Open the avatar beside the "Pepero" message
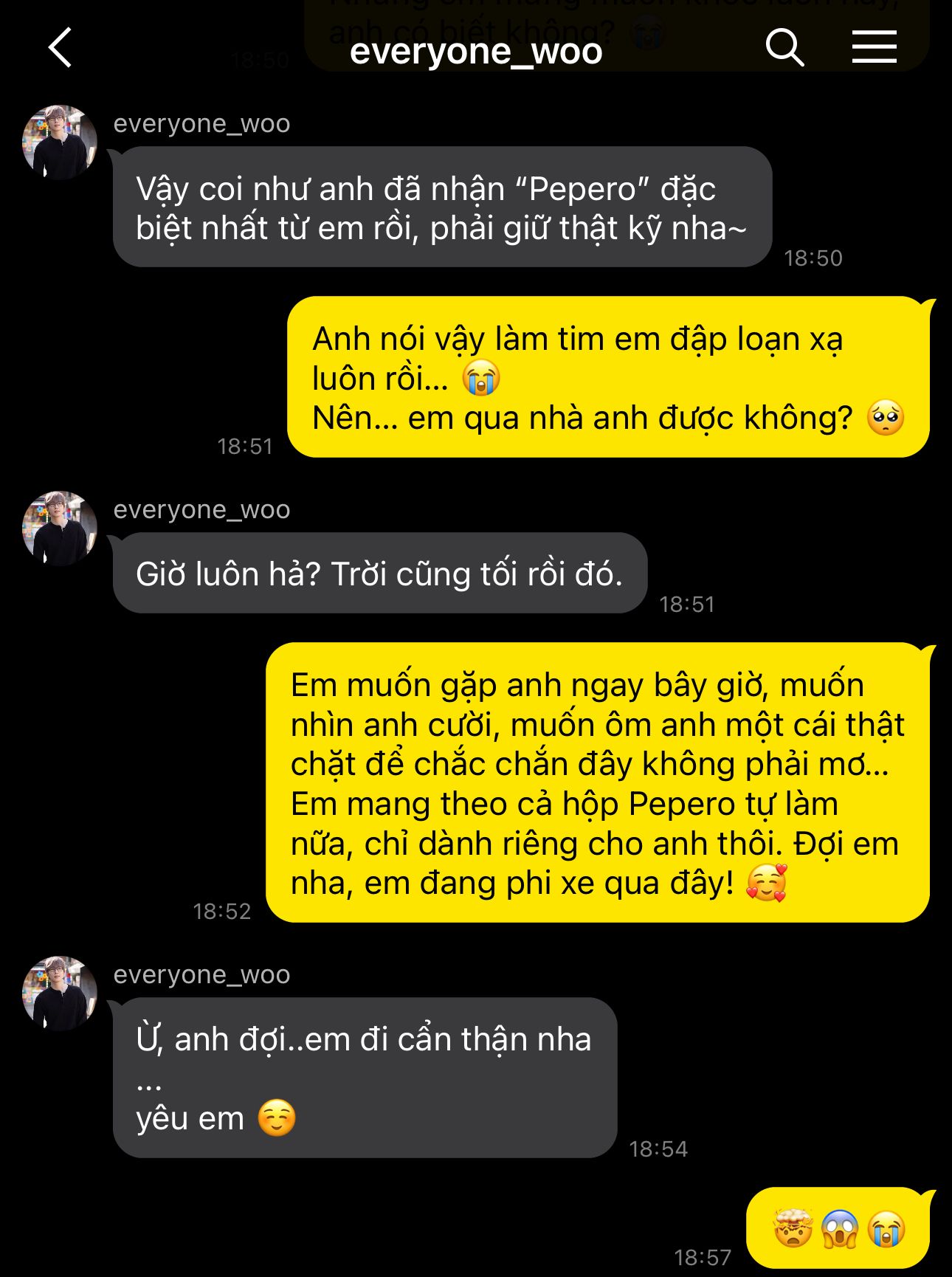Image resolution: width=952 pixels, height=1277 pixels. point(60,142)
